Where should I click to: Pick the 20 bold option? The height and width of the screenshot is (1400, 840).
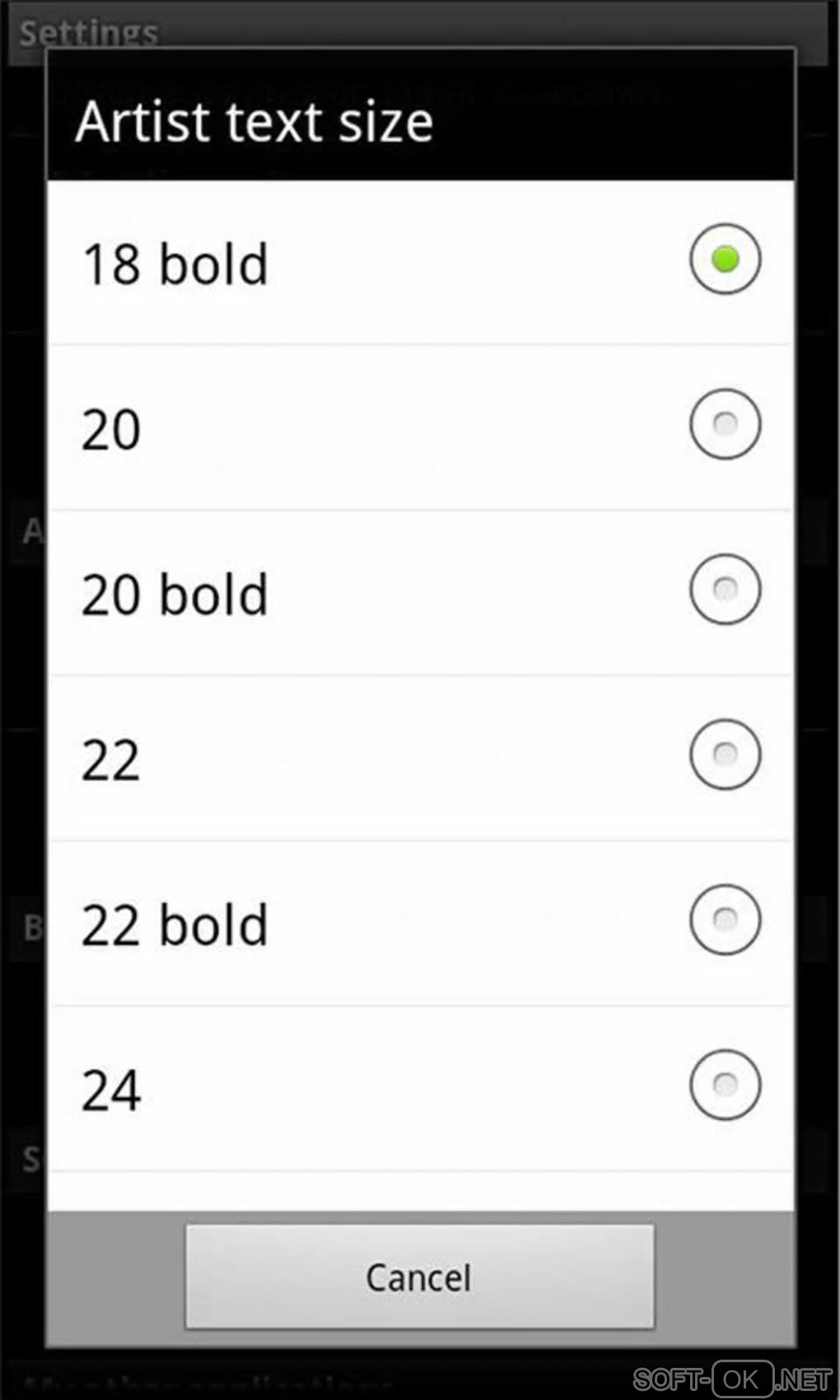(725, 590)
